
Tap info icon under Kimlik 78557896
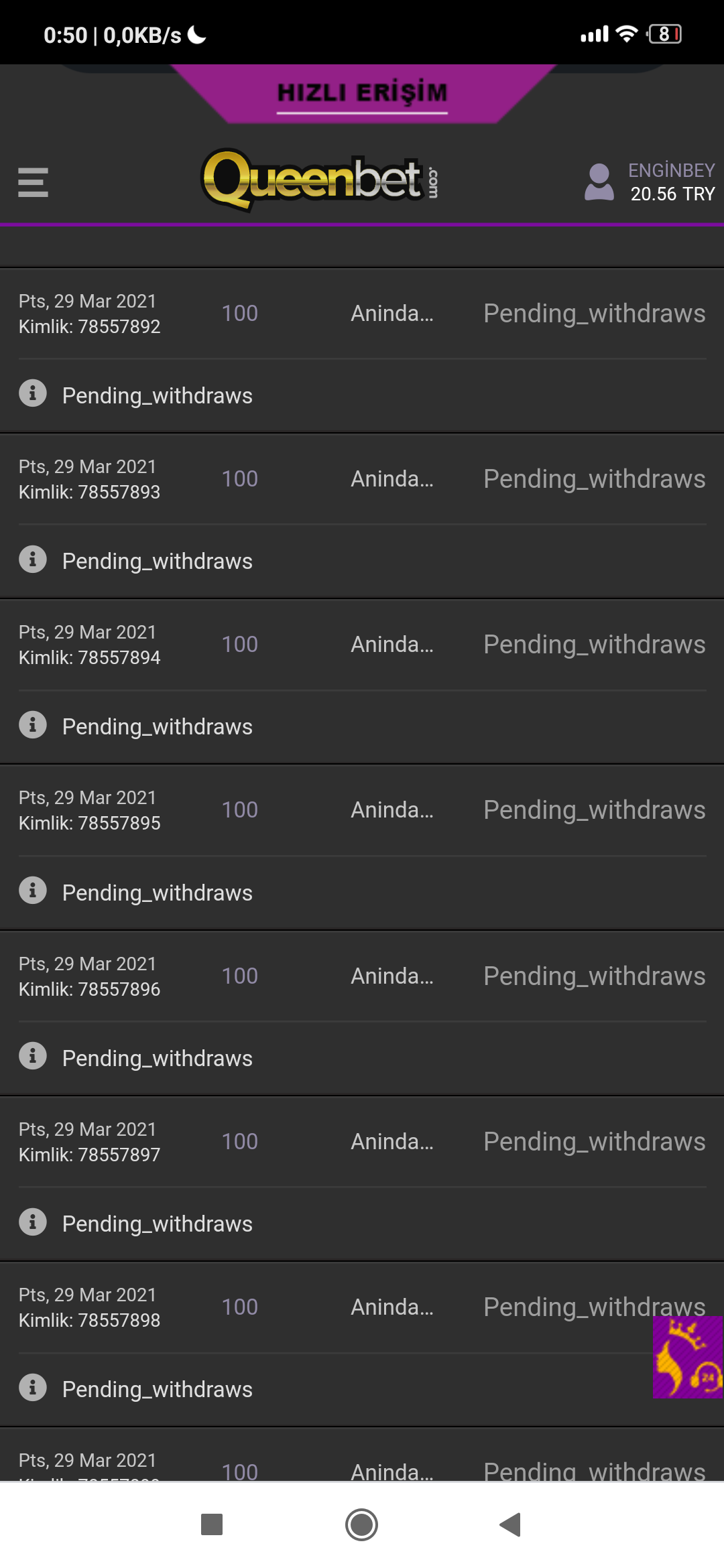33,1056
